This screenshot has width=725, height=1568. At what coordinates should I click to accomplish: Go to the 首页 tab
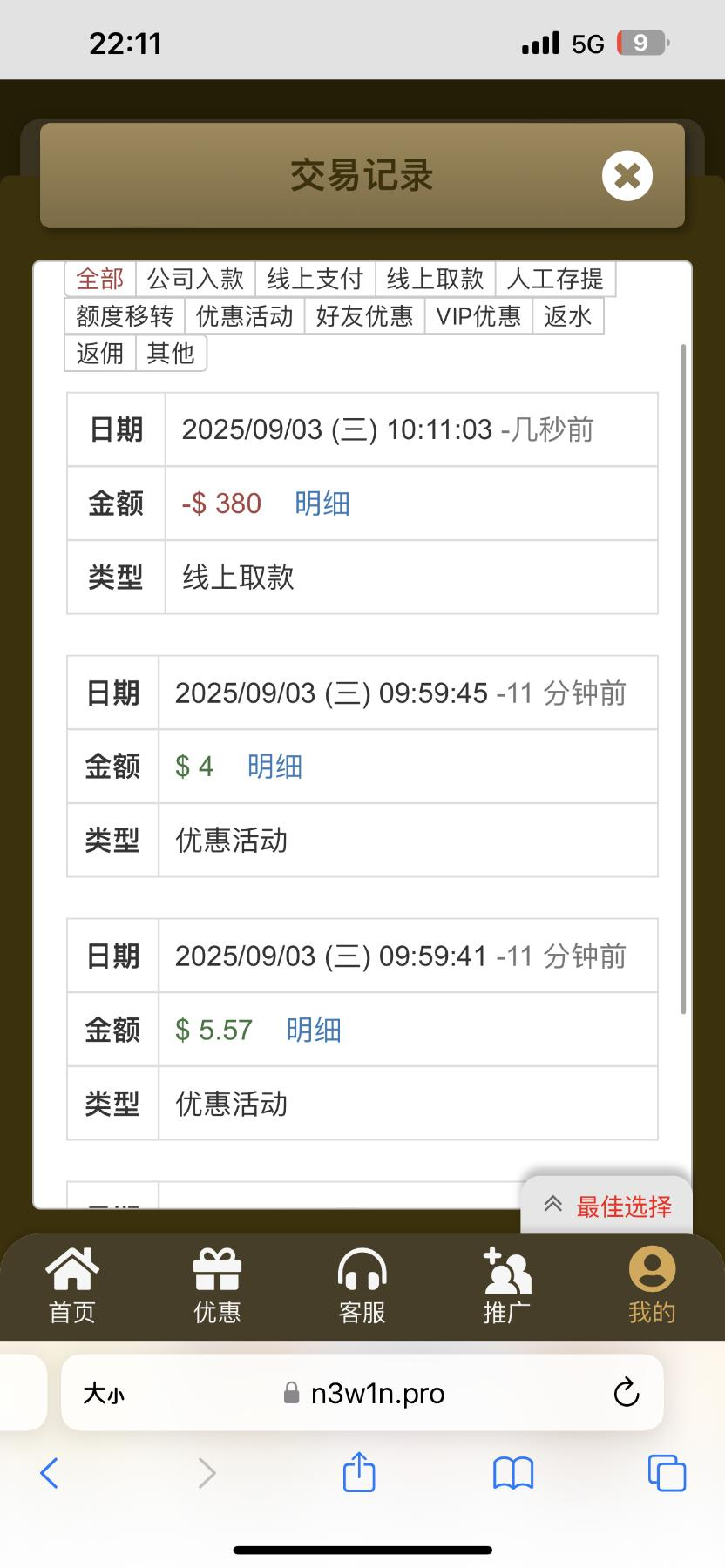tap(72, 1285)
